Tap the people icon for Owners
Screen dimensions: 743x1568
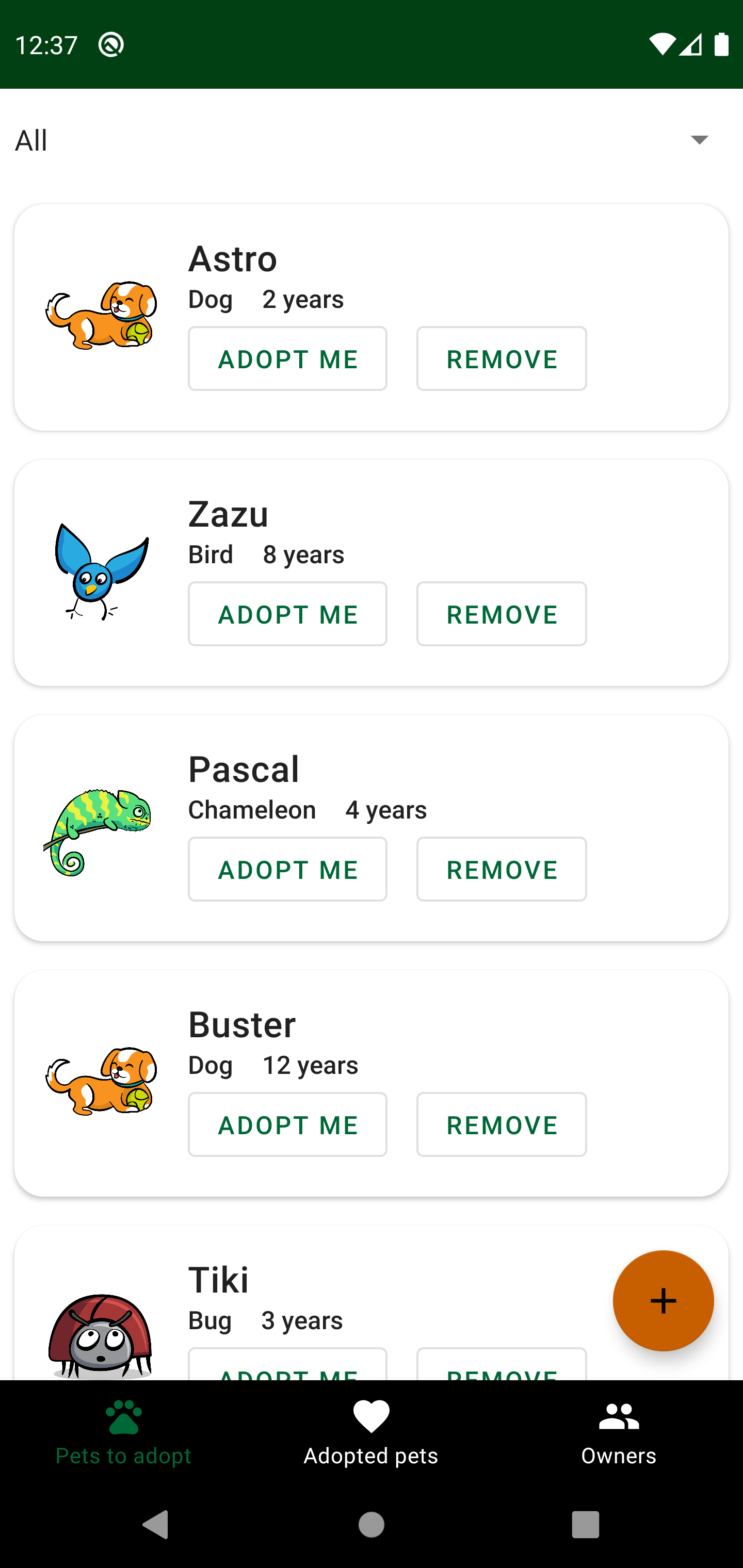(618, 1416)
